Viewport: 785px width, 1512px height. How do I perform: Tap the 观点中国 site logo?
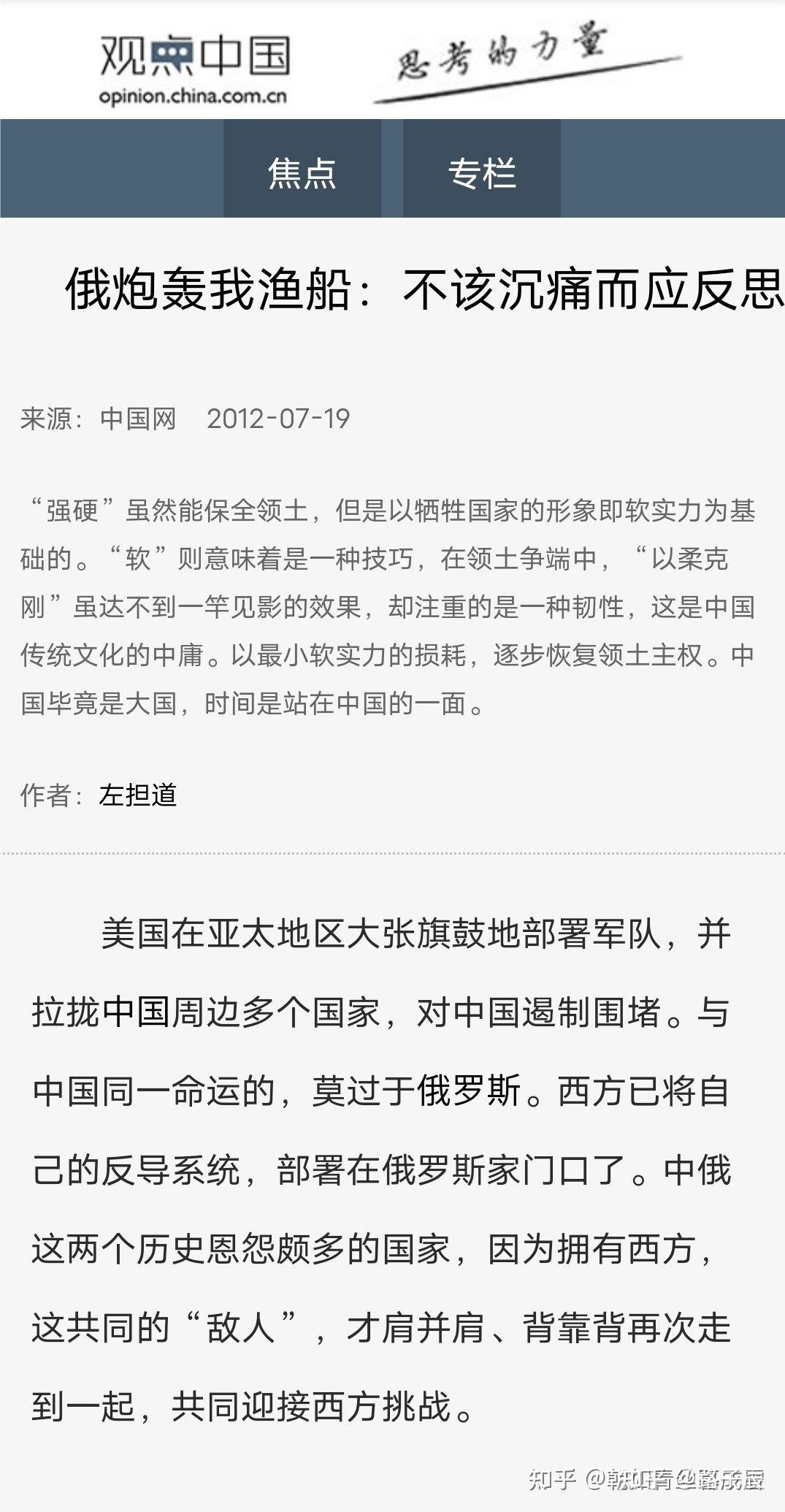[194, 70]
